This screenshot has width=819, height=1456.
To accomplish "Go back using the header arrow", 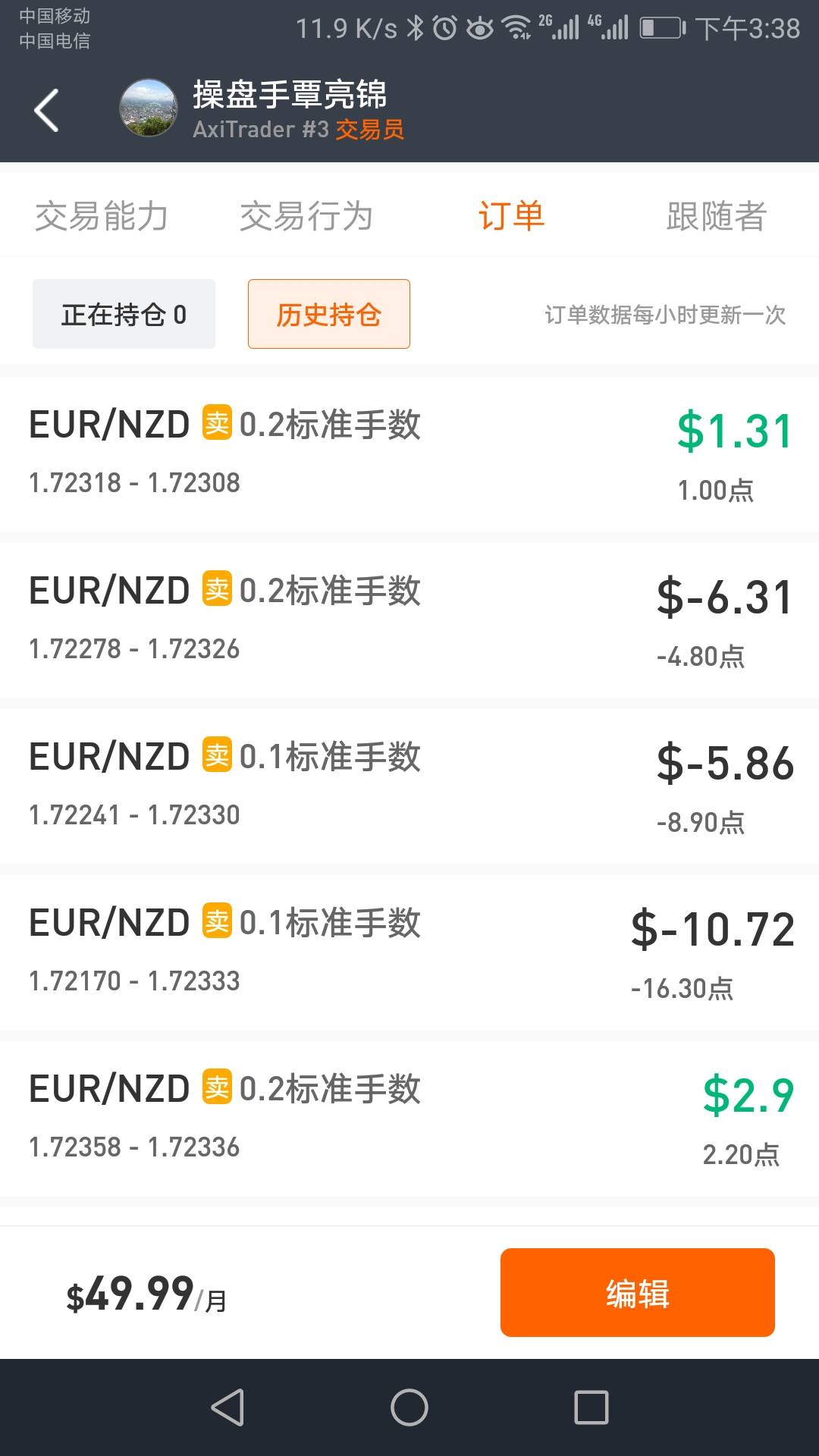I will tap(46, 110).
